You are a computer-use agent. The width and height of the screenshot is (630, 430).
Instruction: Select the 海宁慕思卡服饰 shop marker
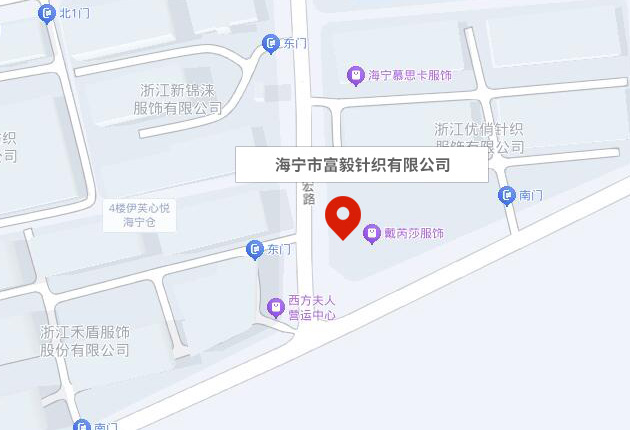click(355, 75)
